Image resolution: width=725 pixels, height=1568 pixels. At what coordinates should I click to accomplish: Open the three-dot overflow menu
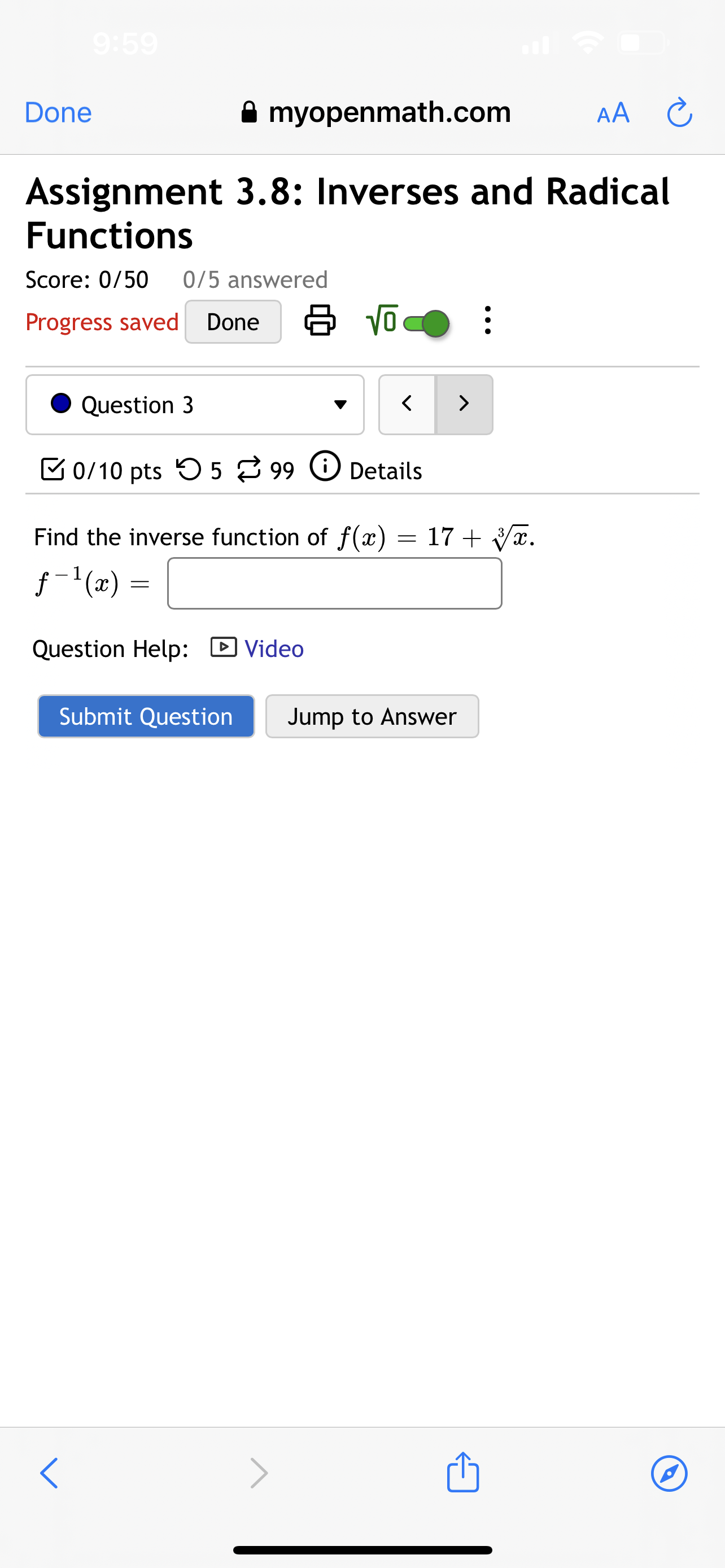(x=488, y=321)
